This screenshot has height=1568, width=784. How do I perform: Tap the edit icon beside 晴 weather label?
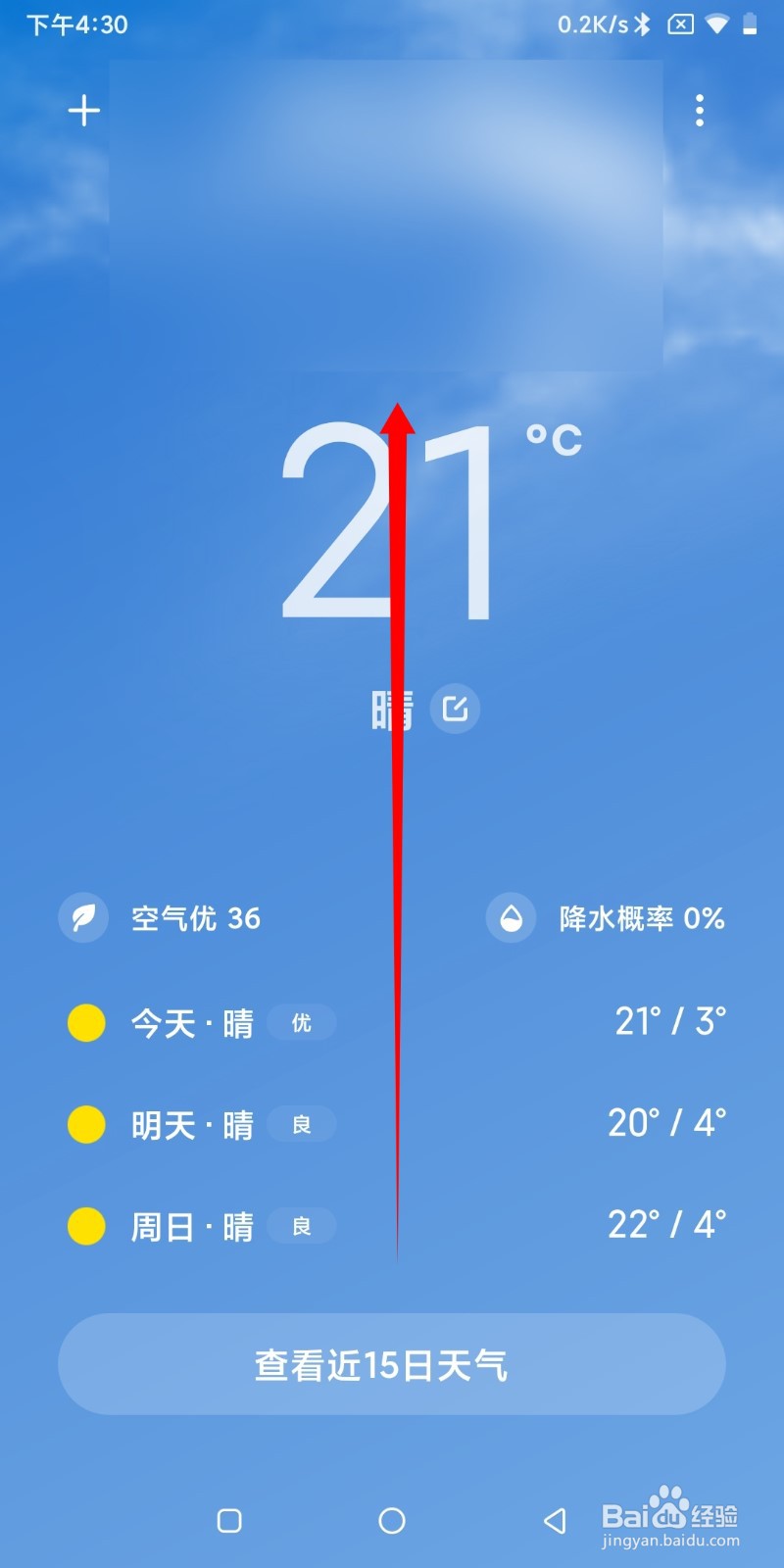[455, 709]
